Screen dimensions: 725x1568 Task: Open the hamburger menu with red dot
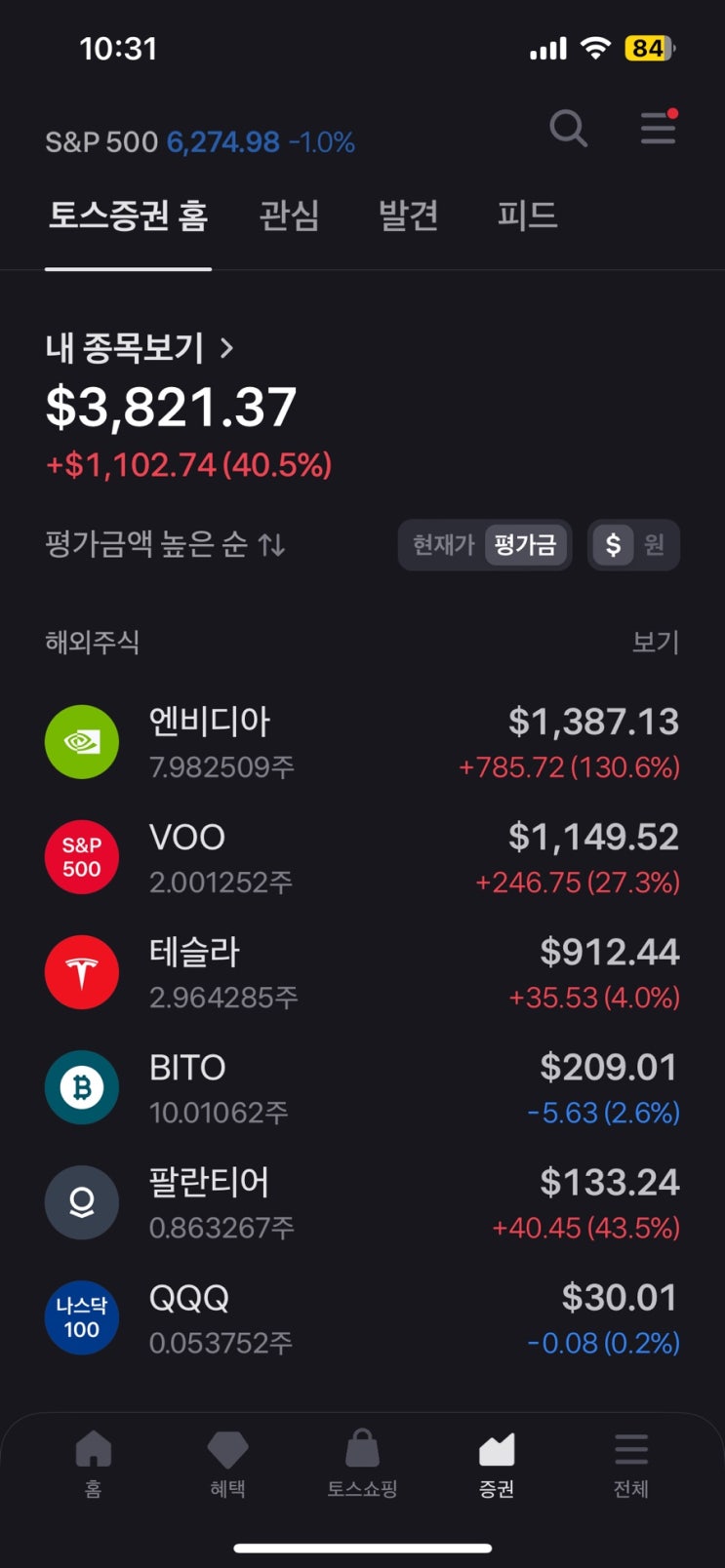click(x=659, y=128)
